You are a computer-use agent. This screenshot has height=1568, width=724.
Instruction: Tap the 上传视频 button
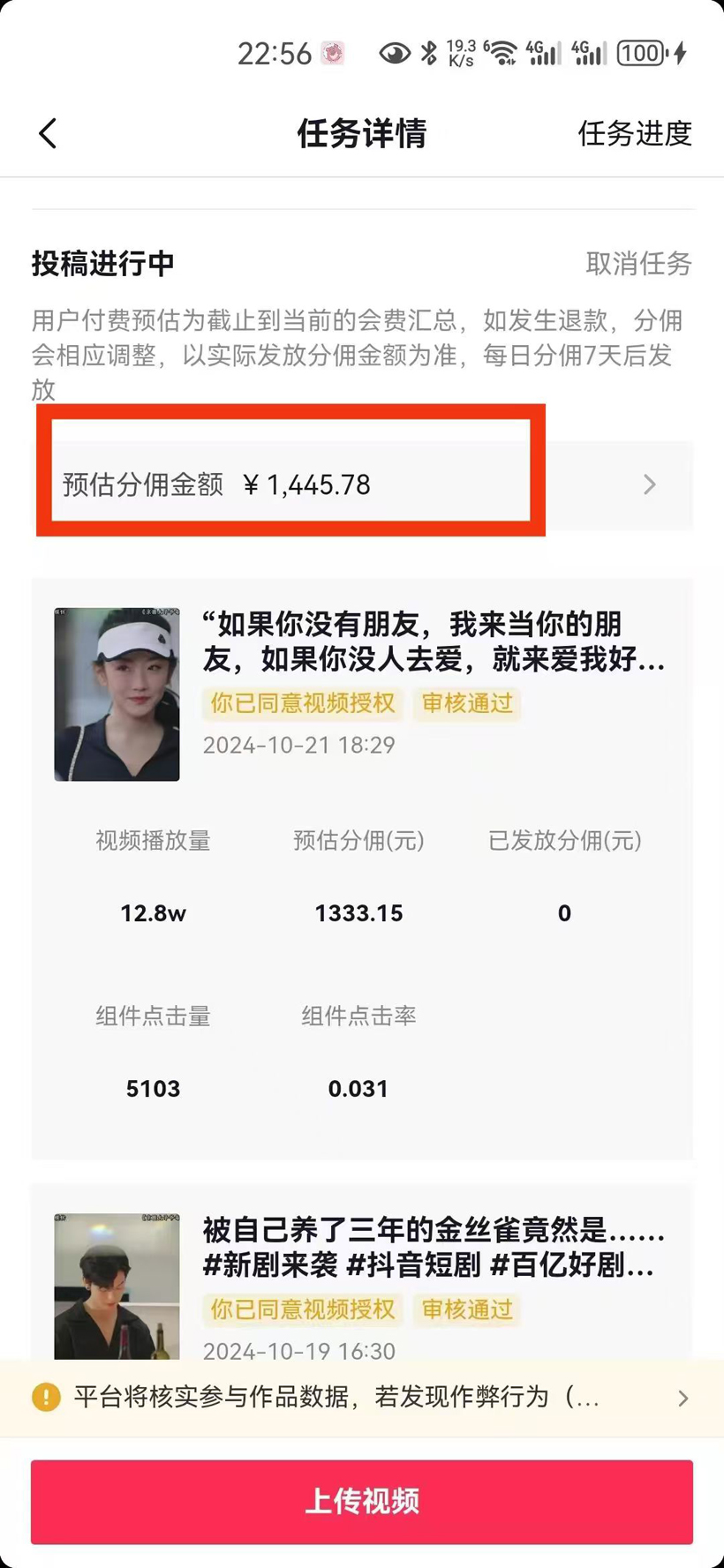point(362,1501)
